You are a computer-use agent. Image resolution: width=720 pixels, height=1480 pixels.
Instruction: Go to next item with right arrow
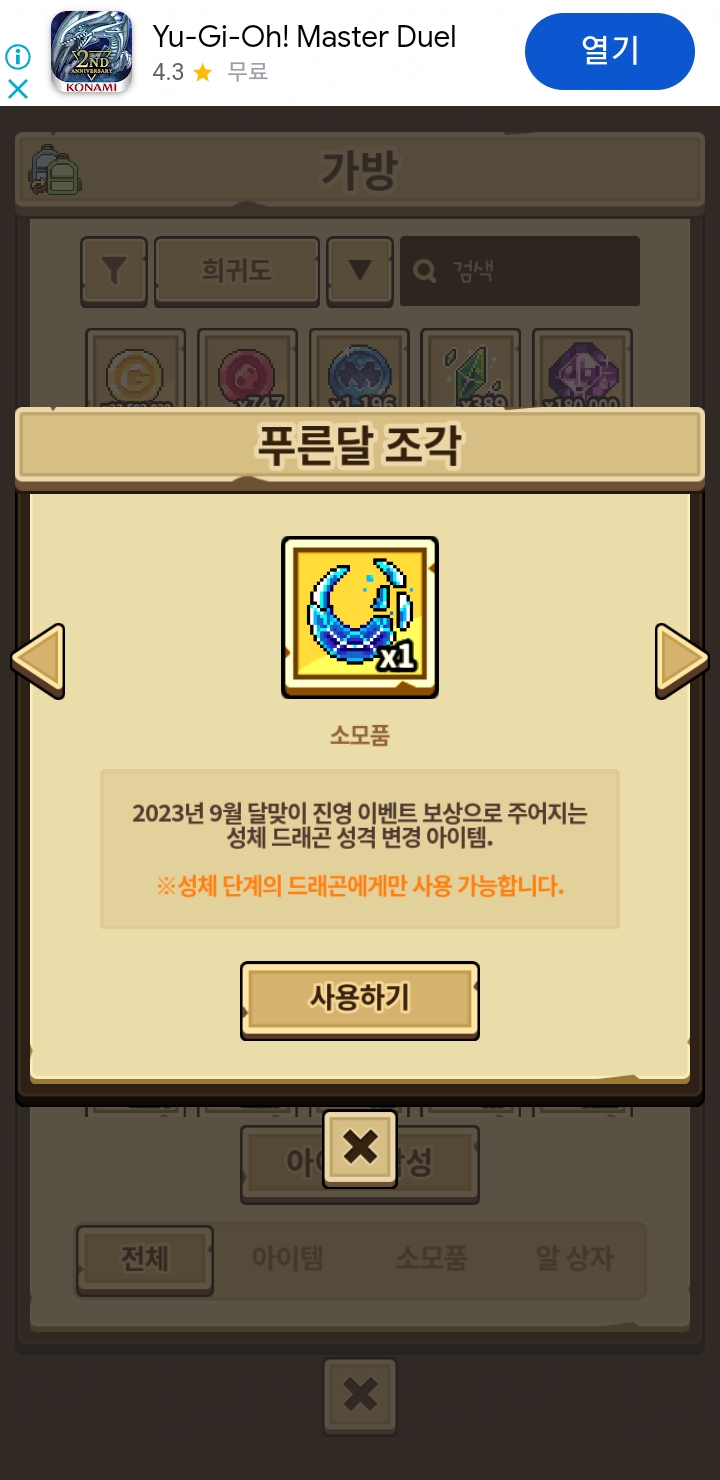[682, 660]
